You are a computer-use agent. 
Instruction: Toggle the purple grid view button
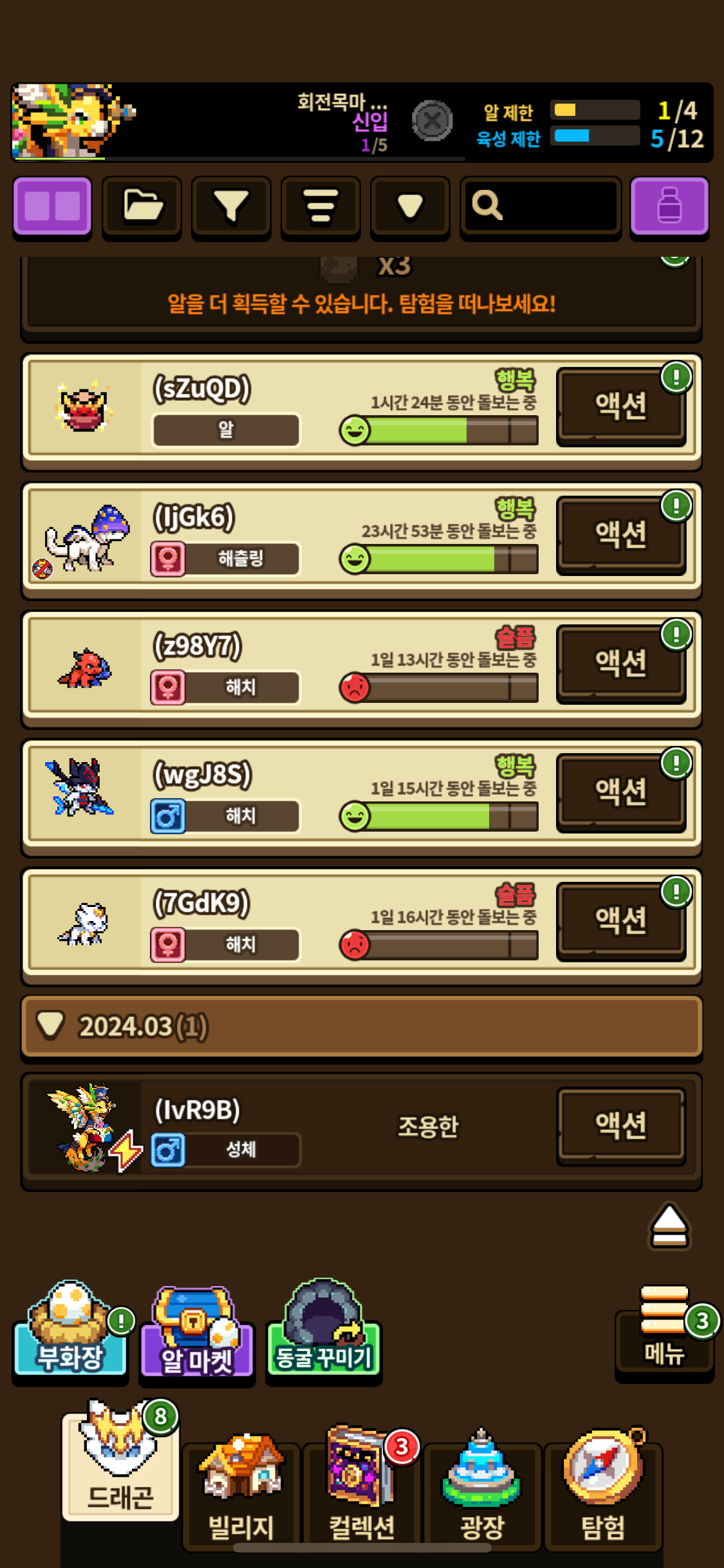(x=52, y=207)
